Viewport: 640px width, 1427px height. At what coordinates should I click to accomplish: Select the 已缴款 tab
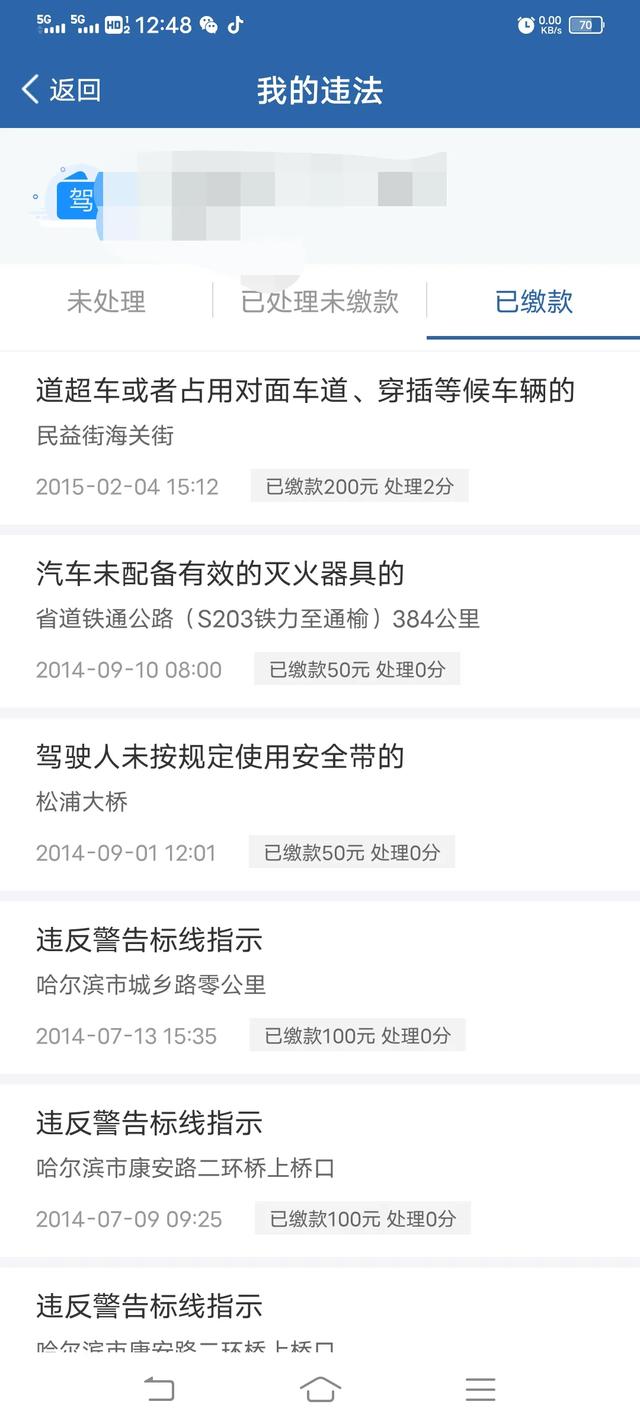point(534,301)
